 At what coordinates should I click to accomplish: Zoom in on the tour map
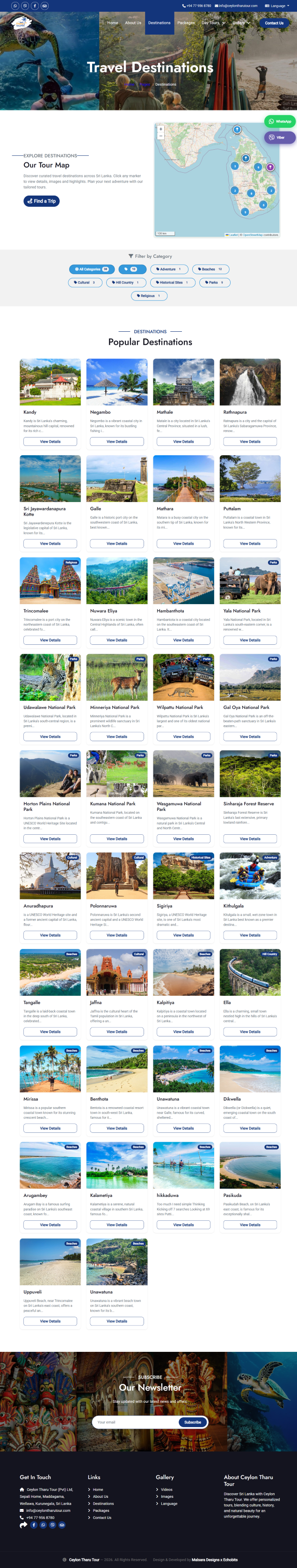161,129
